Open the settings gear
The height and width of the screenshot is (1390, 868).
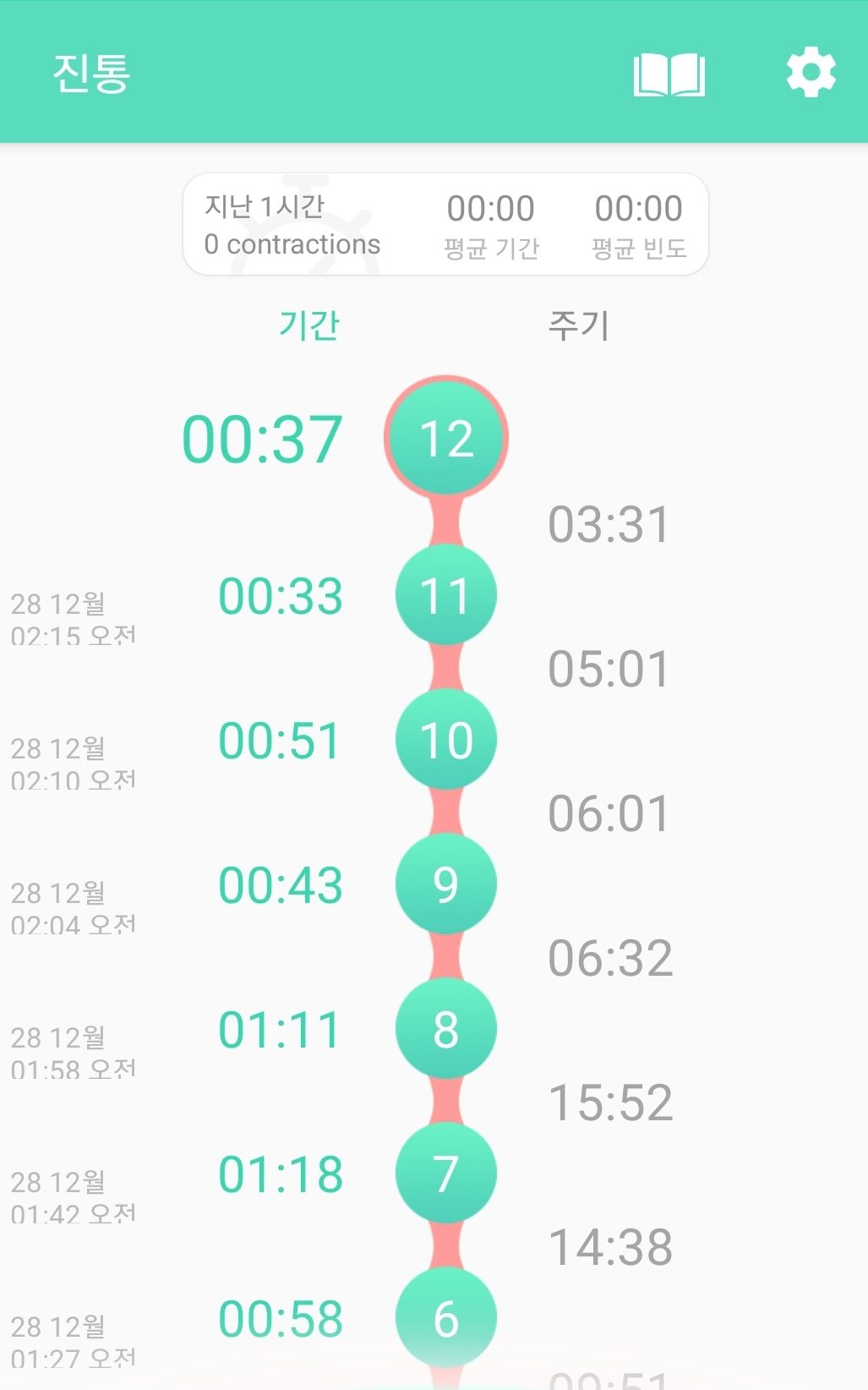pyautogui.click(x=811, y=73)
